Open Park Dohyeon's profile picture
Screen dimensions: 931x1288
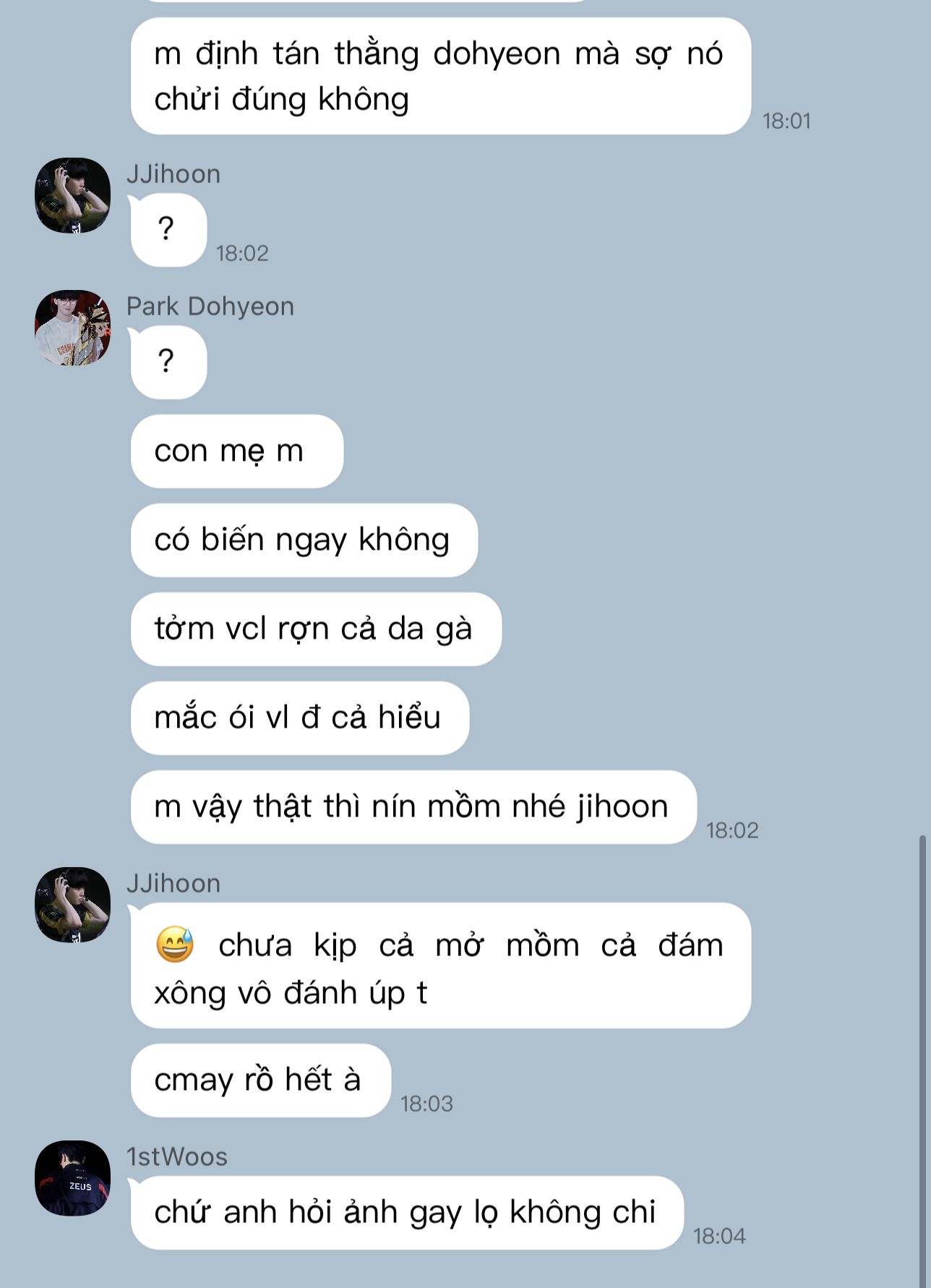[72, 328]
